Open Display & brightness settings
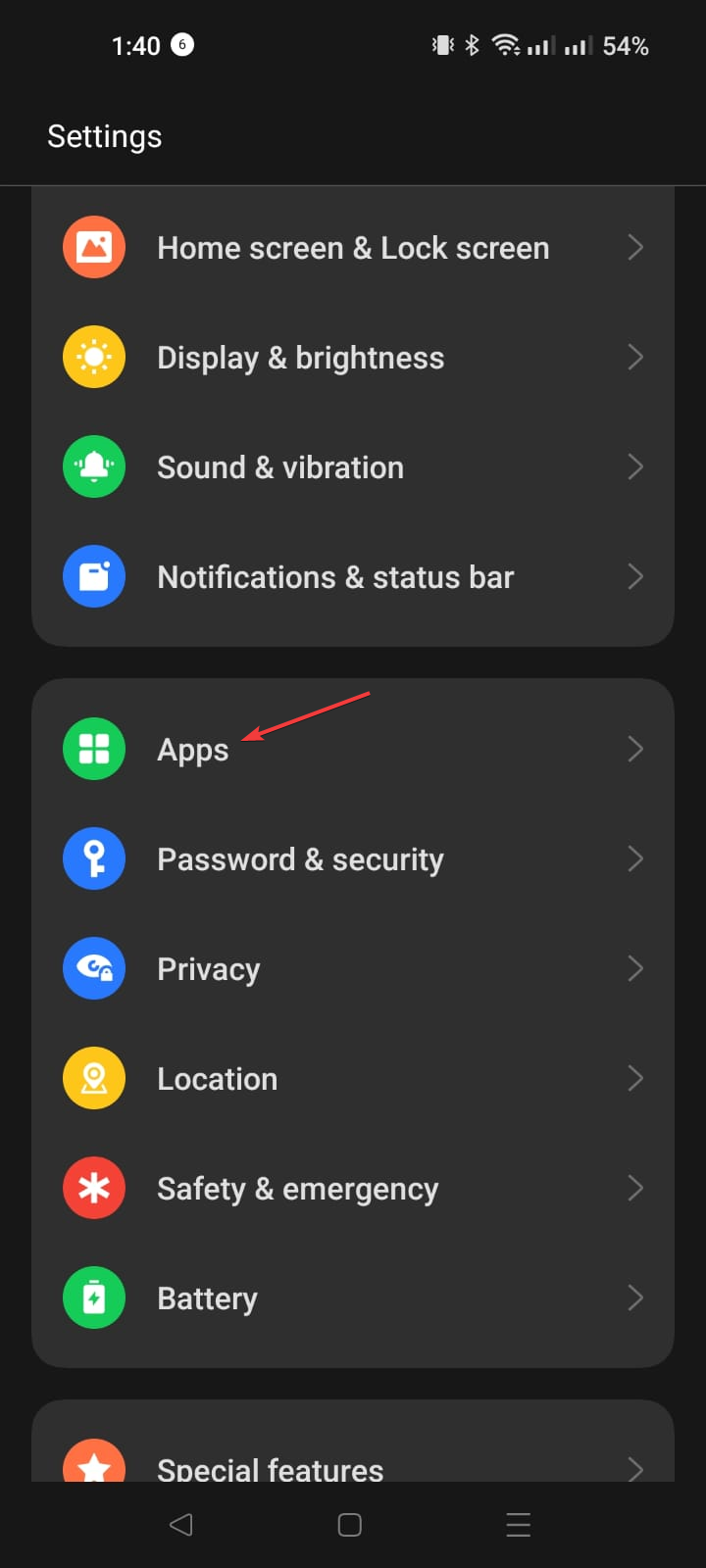 [x=353, y=358]
